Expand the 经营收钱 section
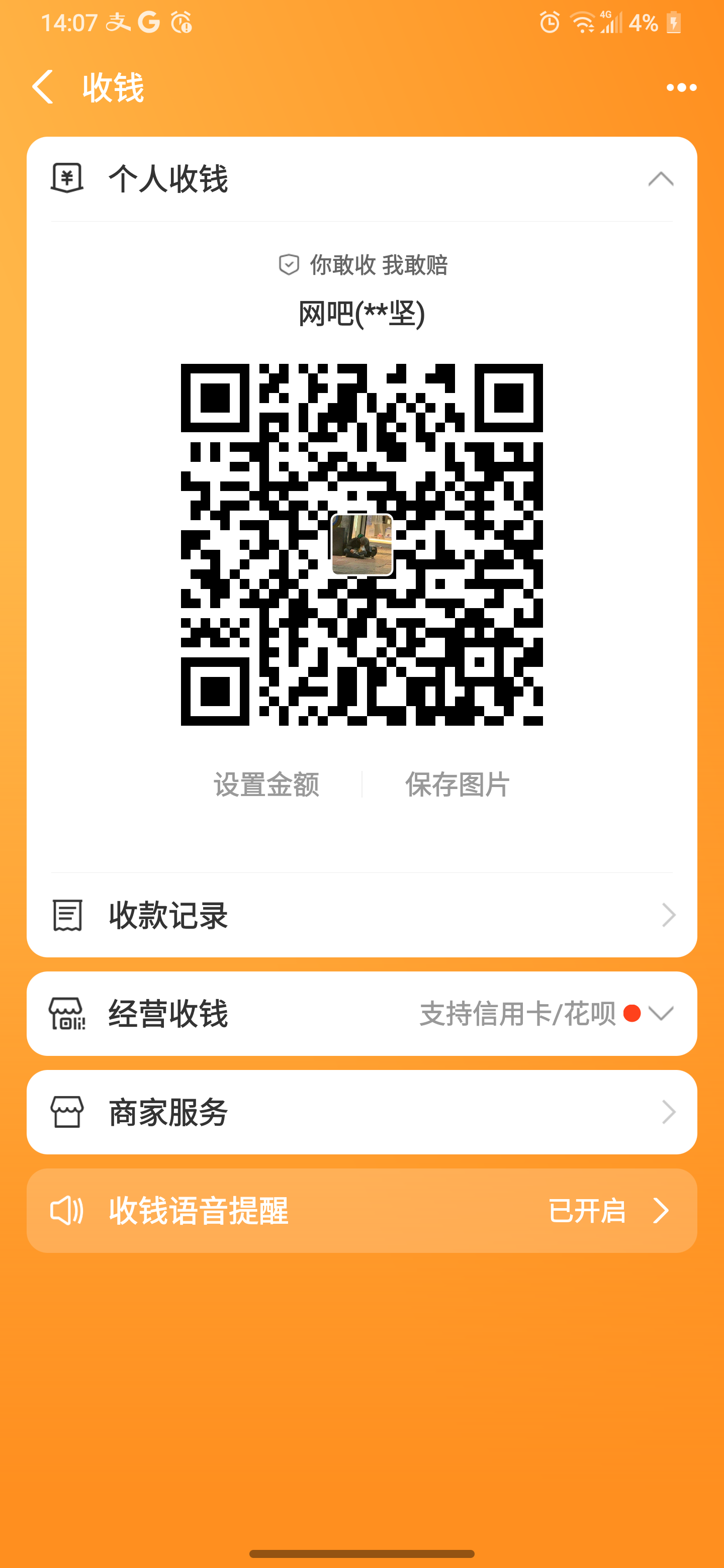The width and height of the screenshot is (724, 1568). click(x=660, y=1014)
